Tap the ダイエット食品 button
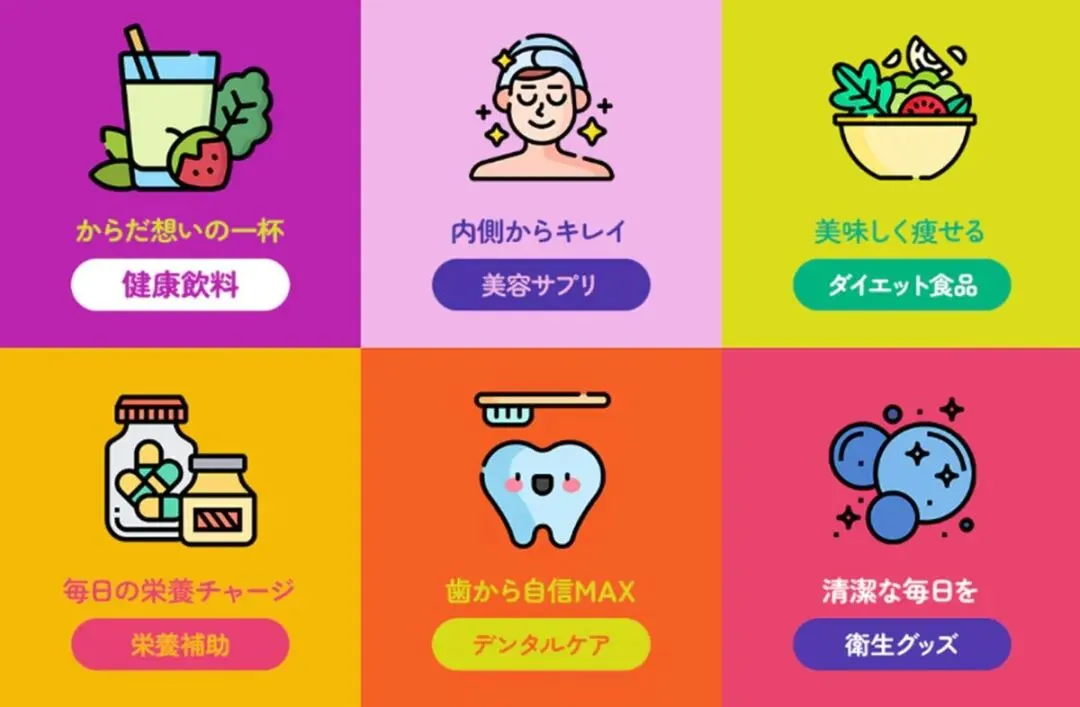The width and height of the screenshot is (1080, 707). point(901,285)
